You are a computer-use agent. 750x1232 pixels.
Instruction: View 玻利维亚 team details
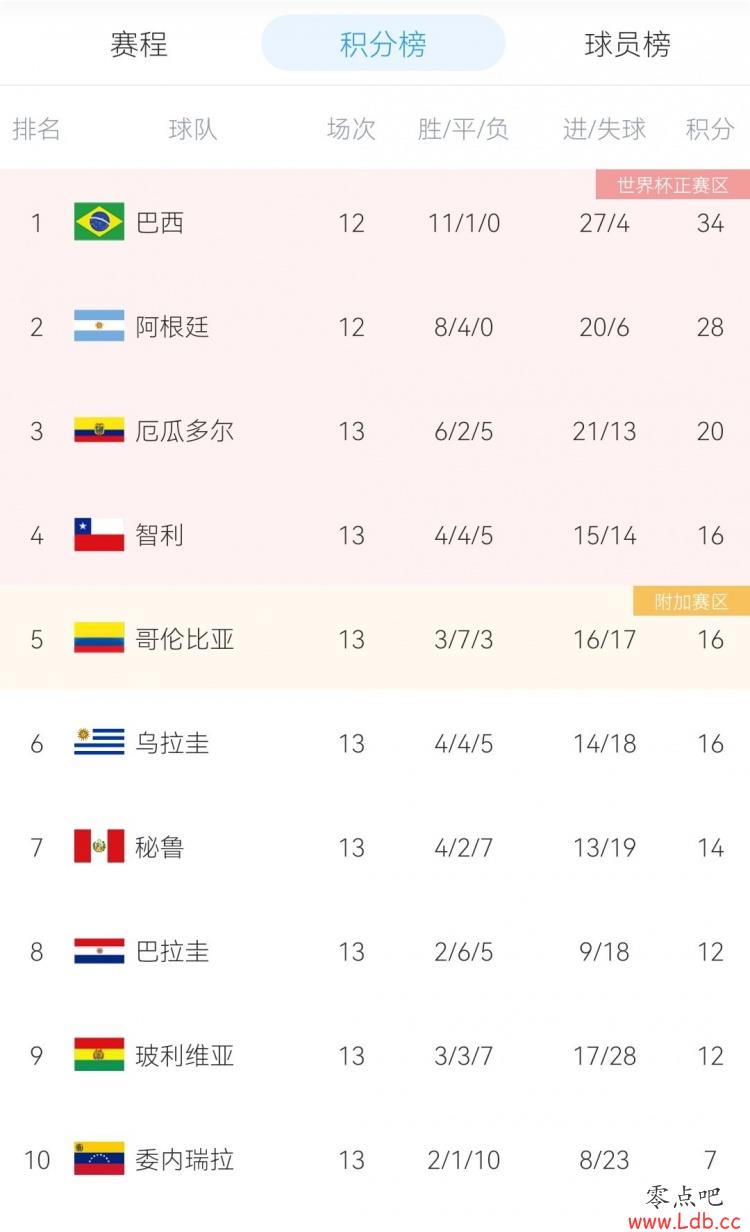tap(375, 1054)
